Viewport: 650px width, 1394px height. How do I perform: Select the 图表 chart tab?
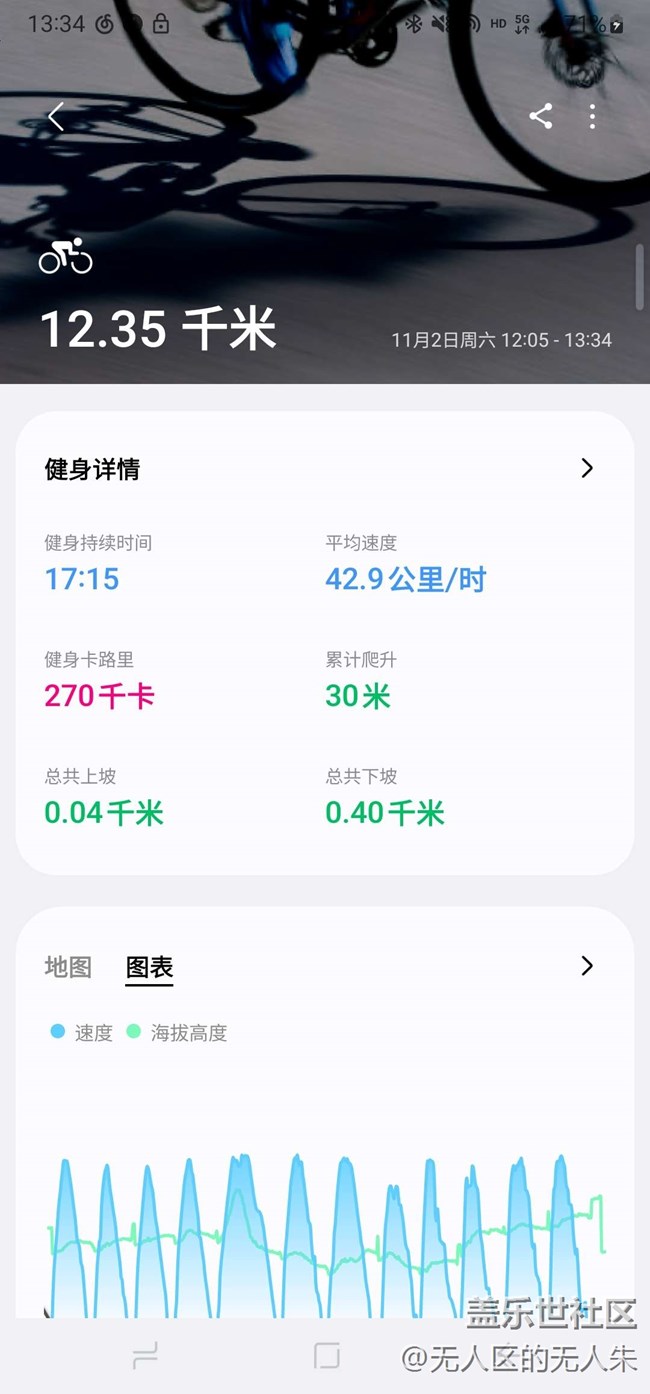tap(149, 967)
